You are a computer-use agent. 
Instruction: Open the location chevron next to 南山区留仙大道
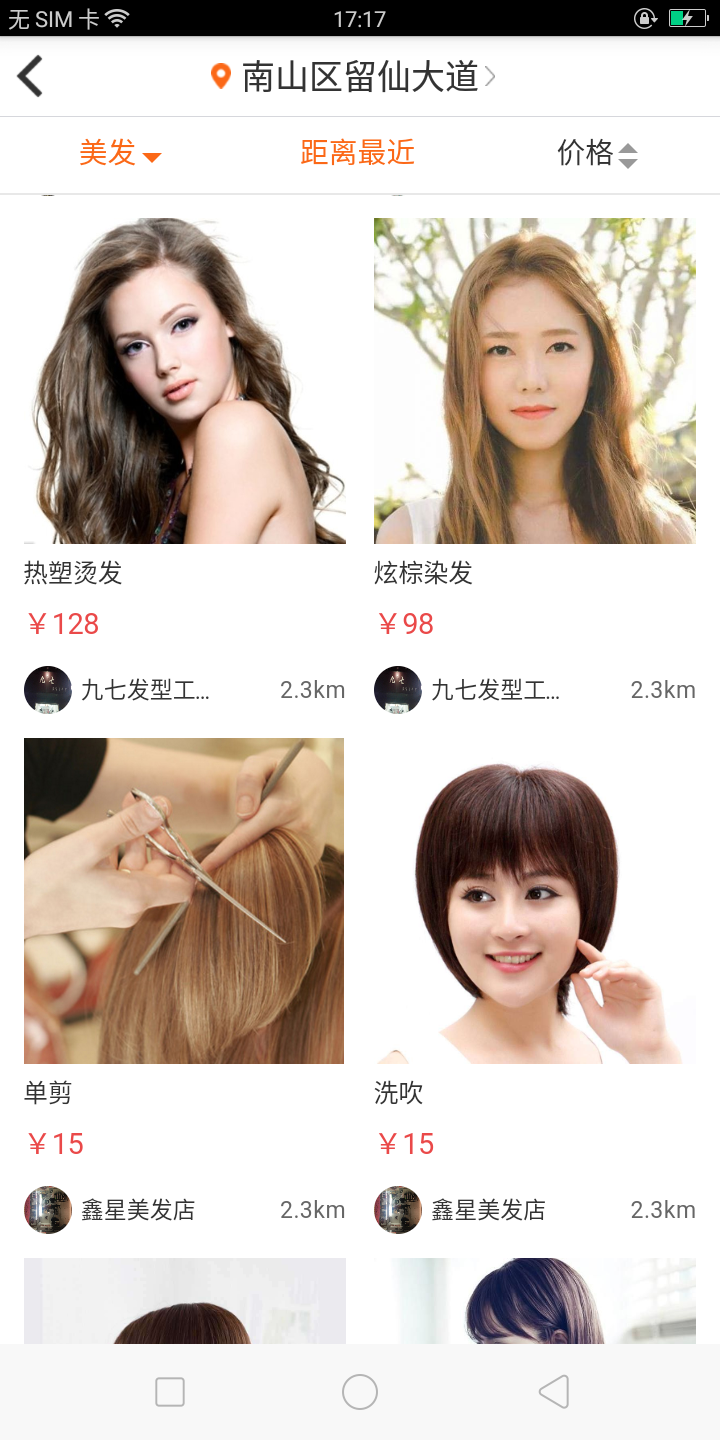tap(489, 75)
